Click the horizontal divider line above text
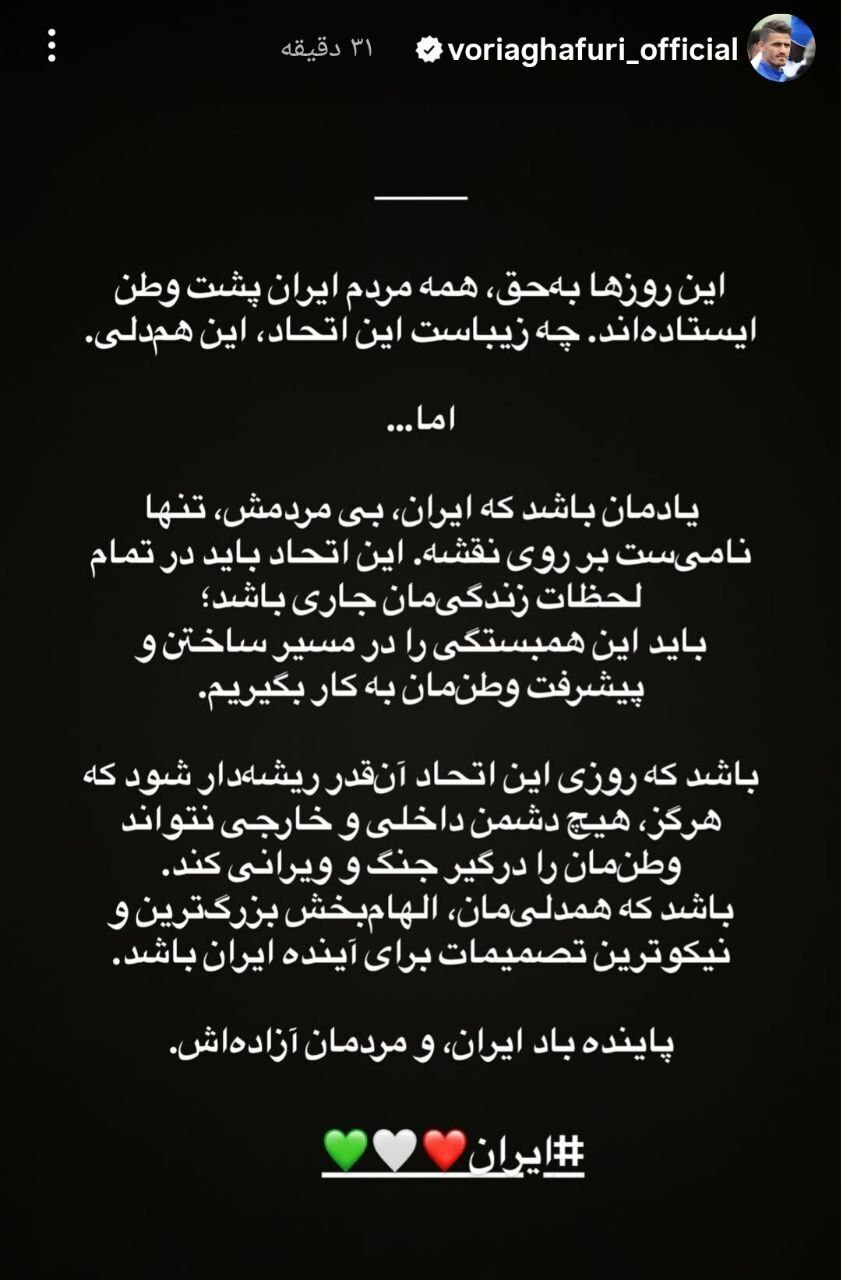This screenshot has width=841, height=1280. 420,198
